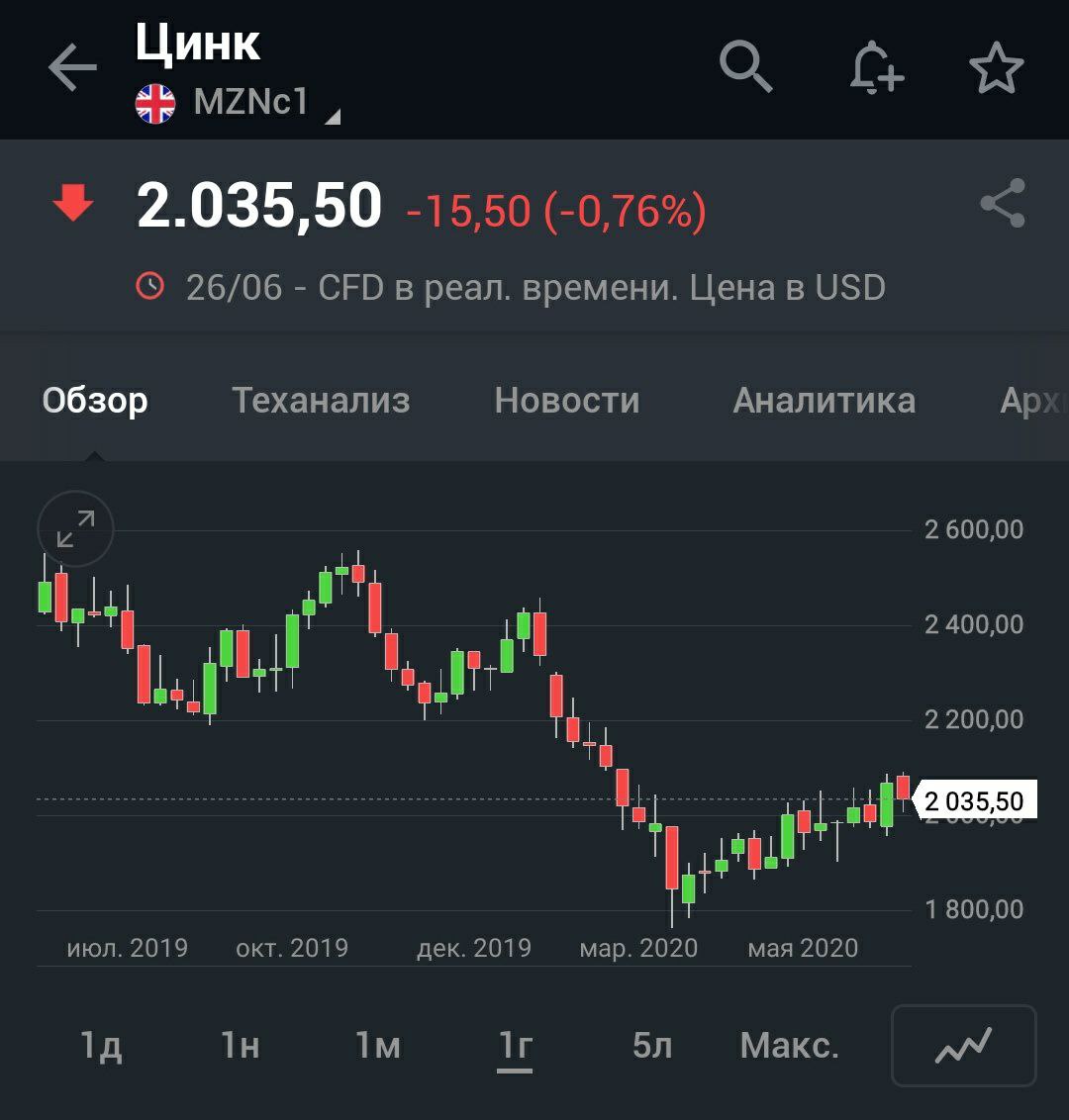This screenshot has width=1069, height=1120.
Task: Share the Цинк quote
Action: pos(1003,204)
